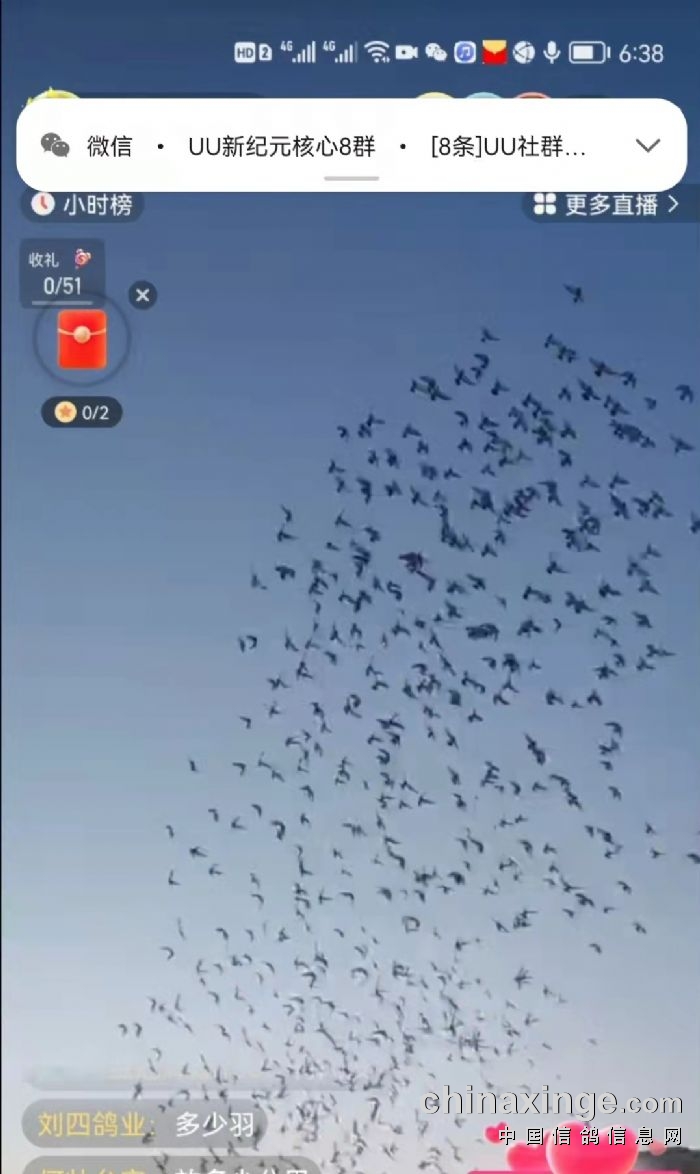
Task: Dismiss the red envelope widget
Action: click(x=143, y=295)
